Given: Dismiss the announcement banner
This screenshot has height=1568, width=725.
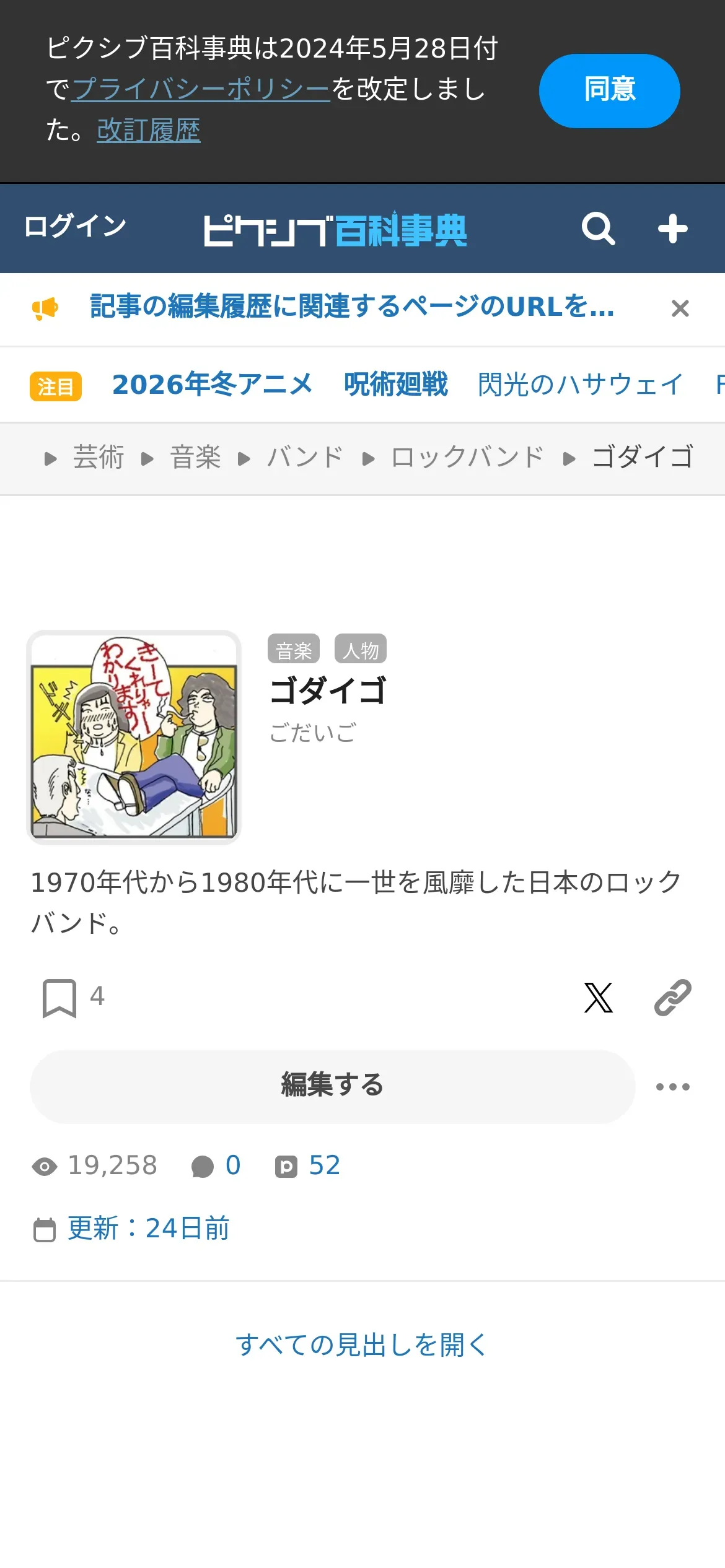Looking at the screenshot, I should [680, 308].
